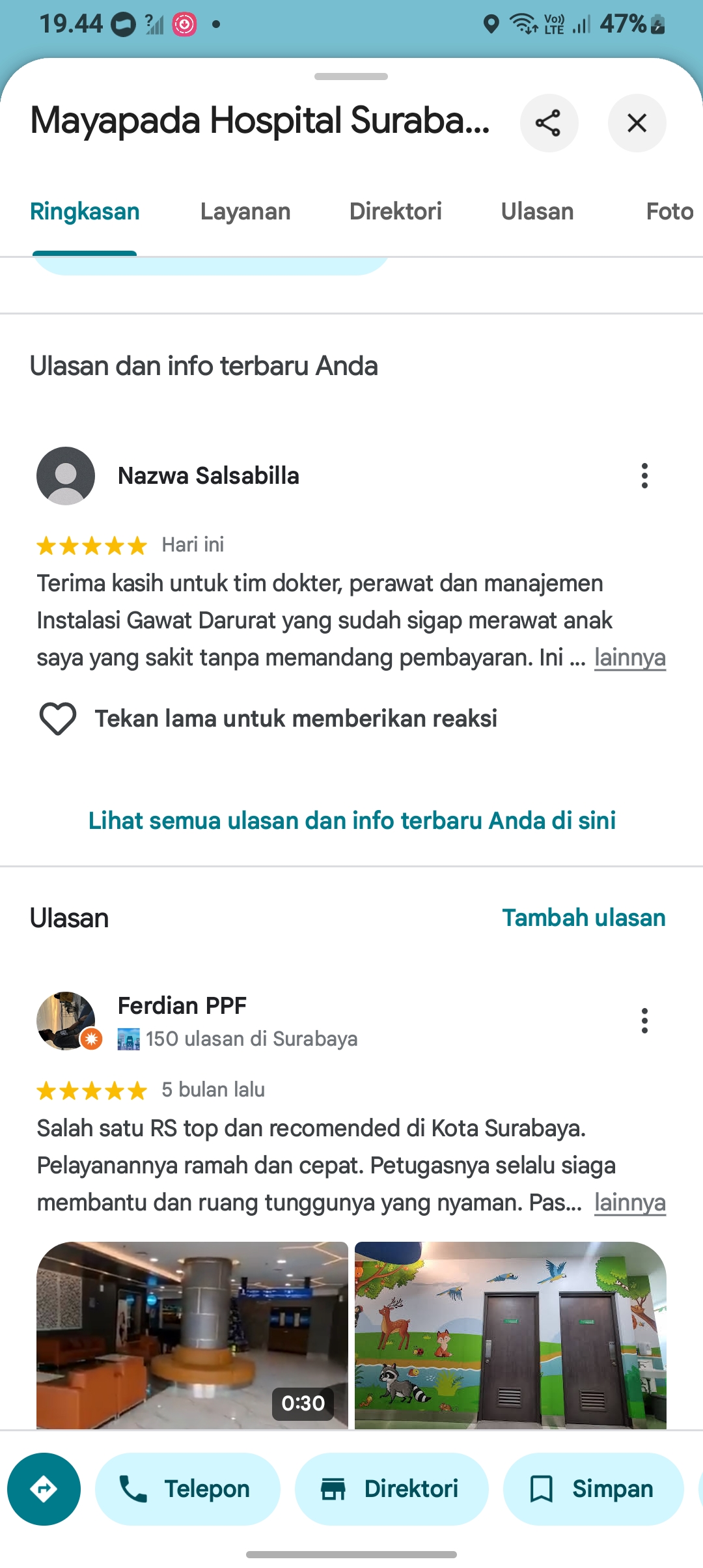Screen dimensions: 703x1568
Task: Open options menu for Nazwa Salsabilla's review
Action: coord(644,476)
